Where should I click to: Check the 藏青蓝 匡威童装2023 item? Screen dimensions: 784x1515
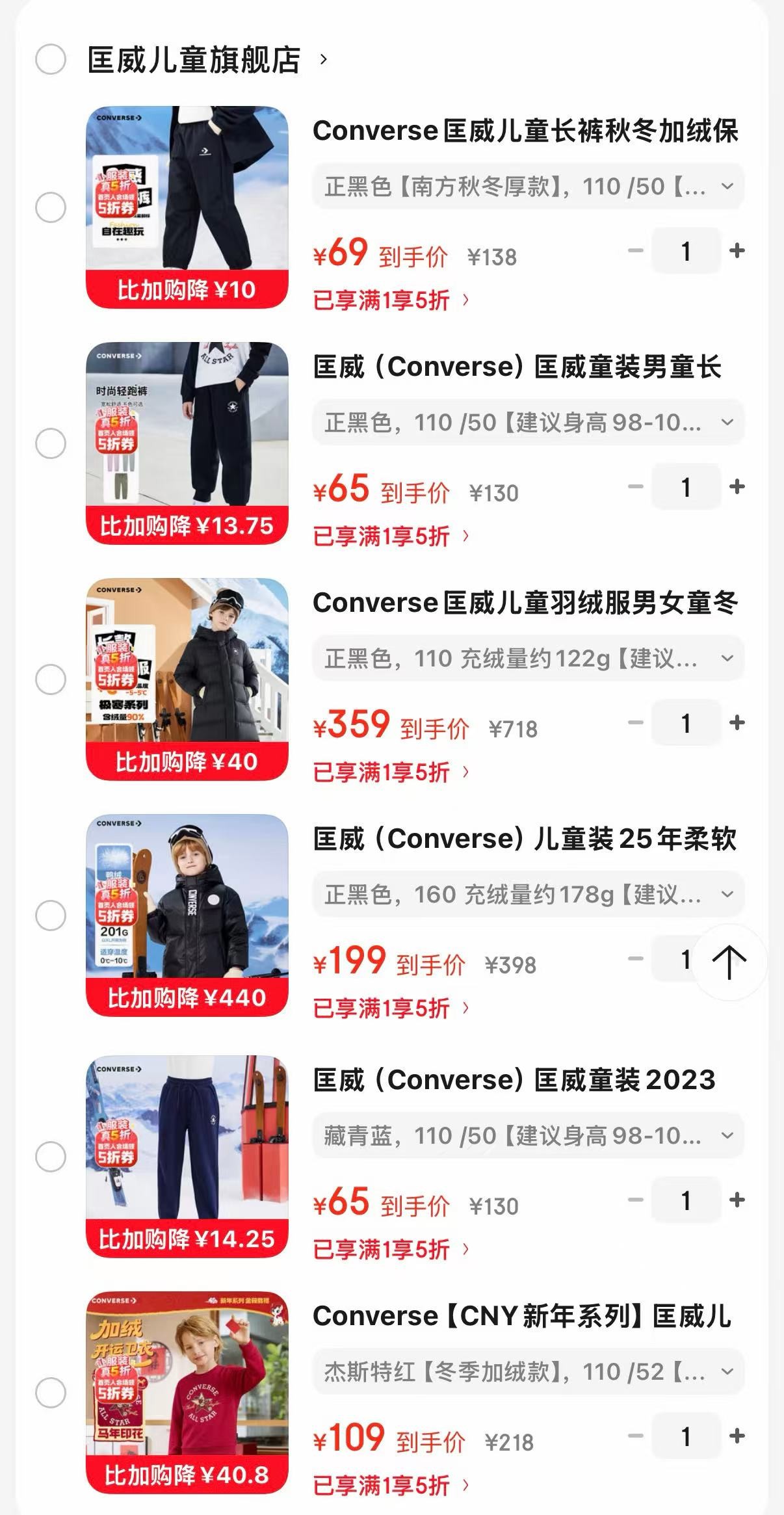[51, 1157]
